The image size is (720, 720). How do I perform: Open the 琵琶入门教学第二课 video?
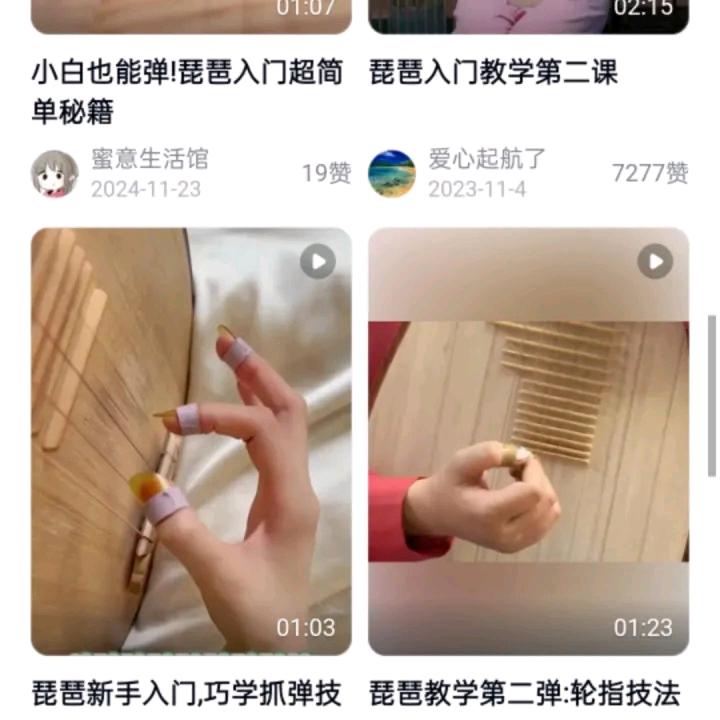(x=494, y=72)
